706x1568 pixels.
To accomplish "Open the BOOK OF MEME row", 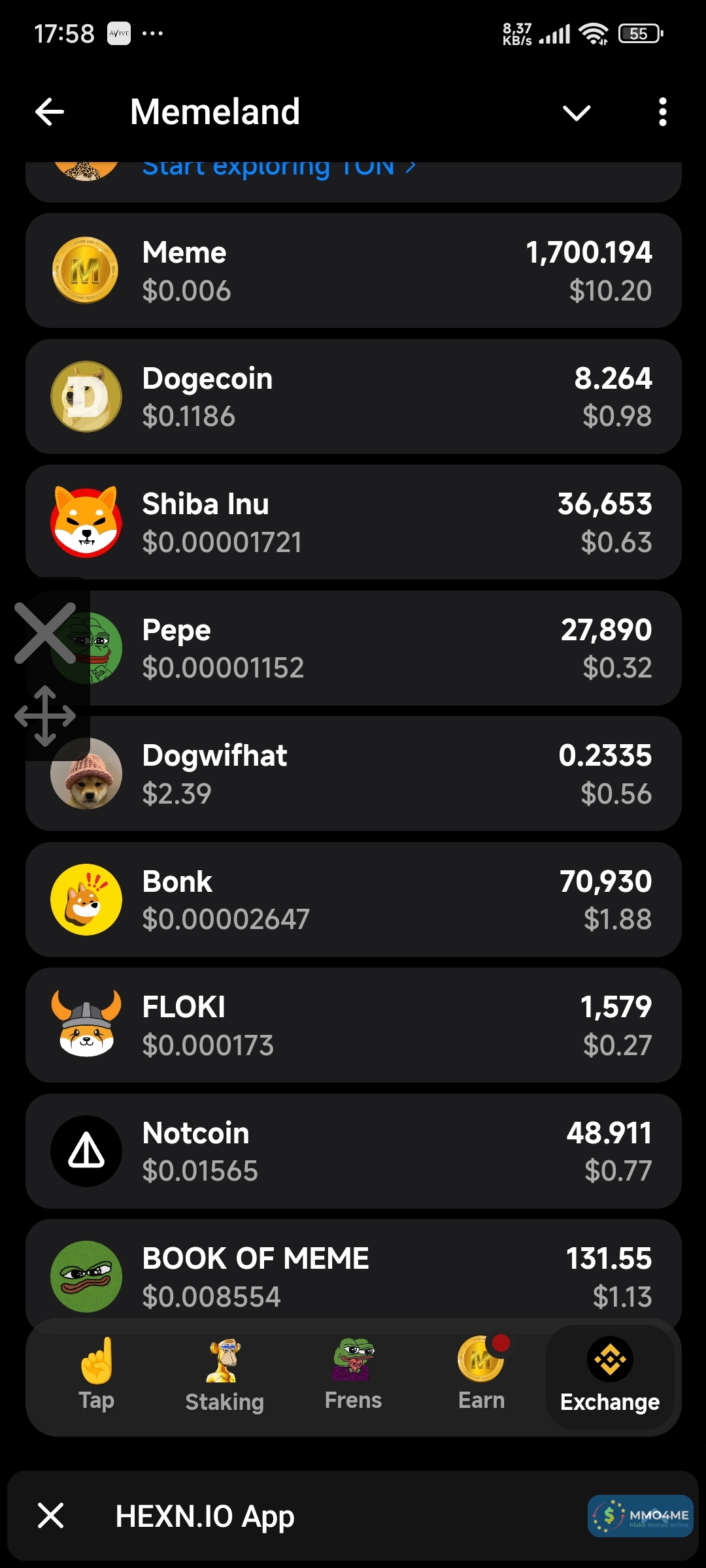I will (353, 1271).
